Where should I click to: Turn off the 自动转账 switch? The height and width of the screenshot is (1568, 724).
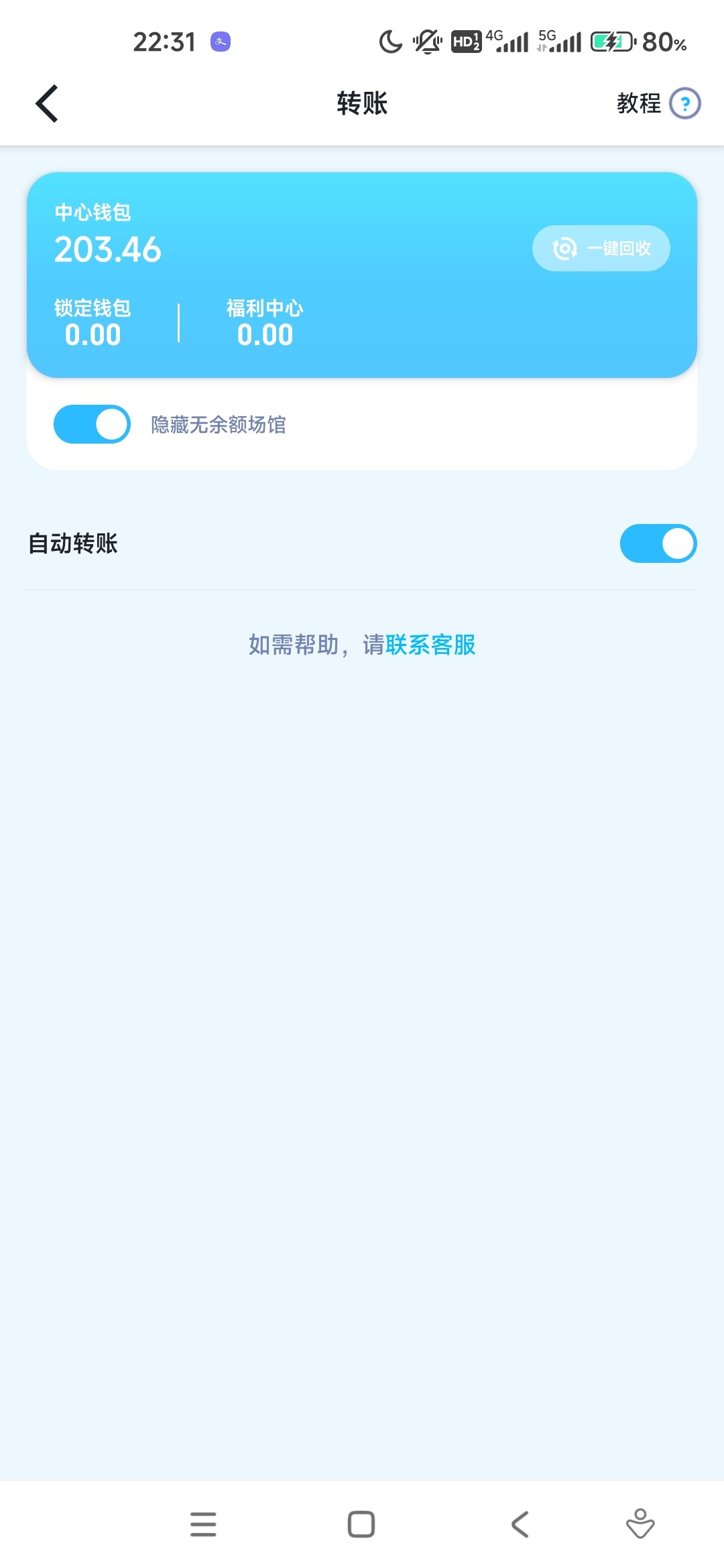pyautogui.click(x=658, y=543)
